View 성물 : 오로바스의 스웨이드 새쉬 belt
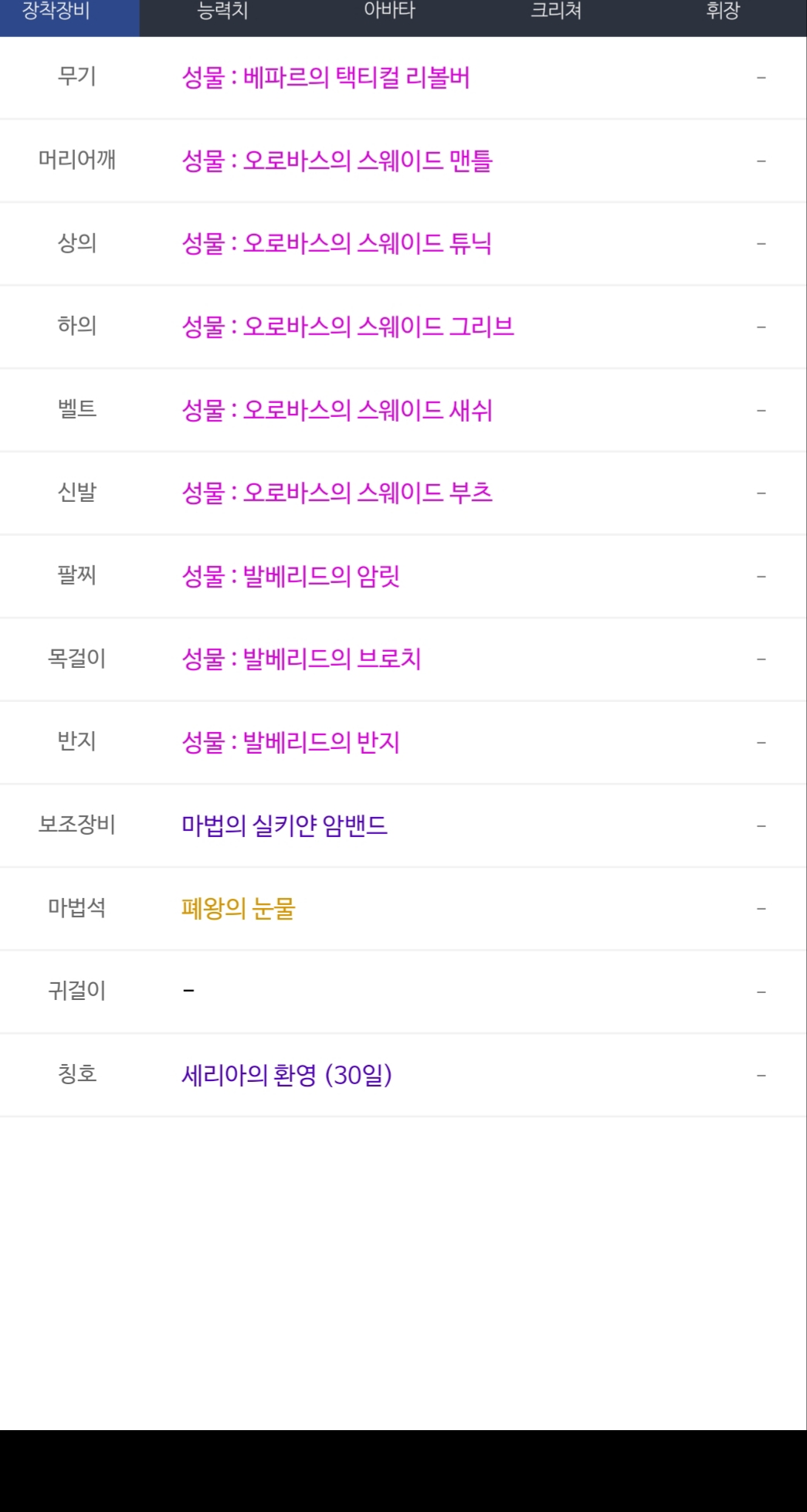This screenshot has width=807, height=1512. (337, 410)
